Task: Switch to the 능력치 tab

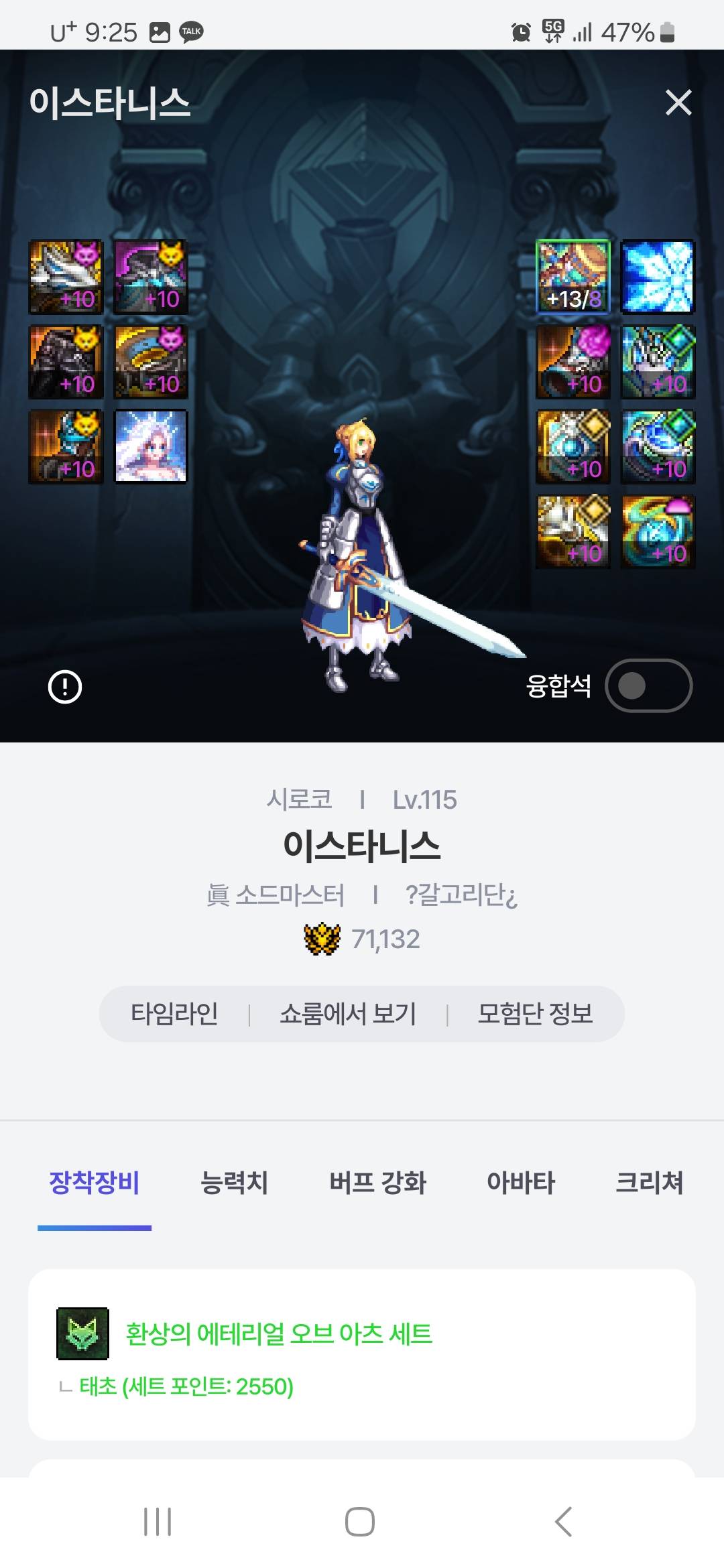Action: [x=234, y=1182]
